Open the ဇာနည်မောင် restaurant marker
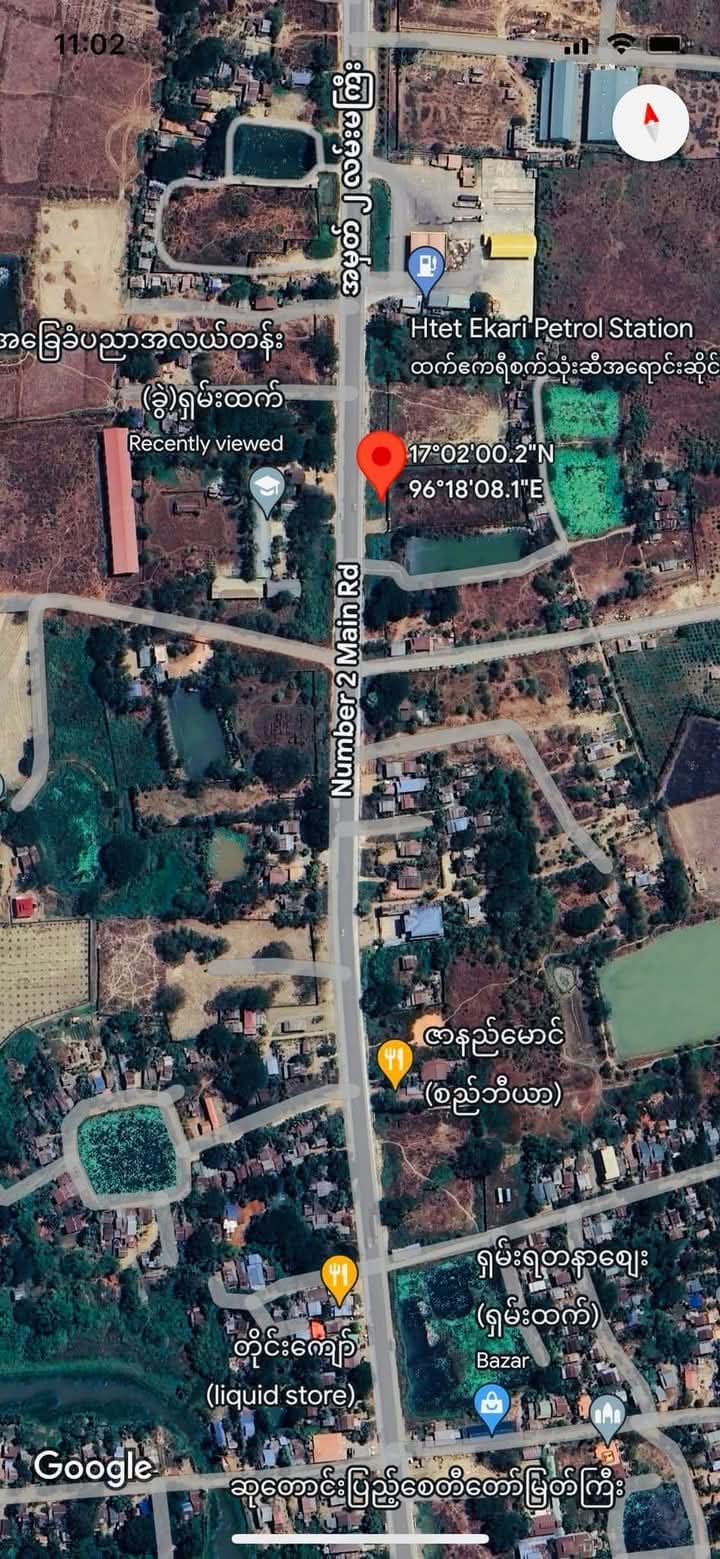This screenshot has width=720, height=1559. pyautogui.click(x=395, y=1061)
